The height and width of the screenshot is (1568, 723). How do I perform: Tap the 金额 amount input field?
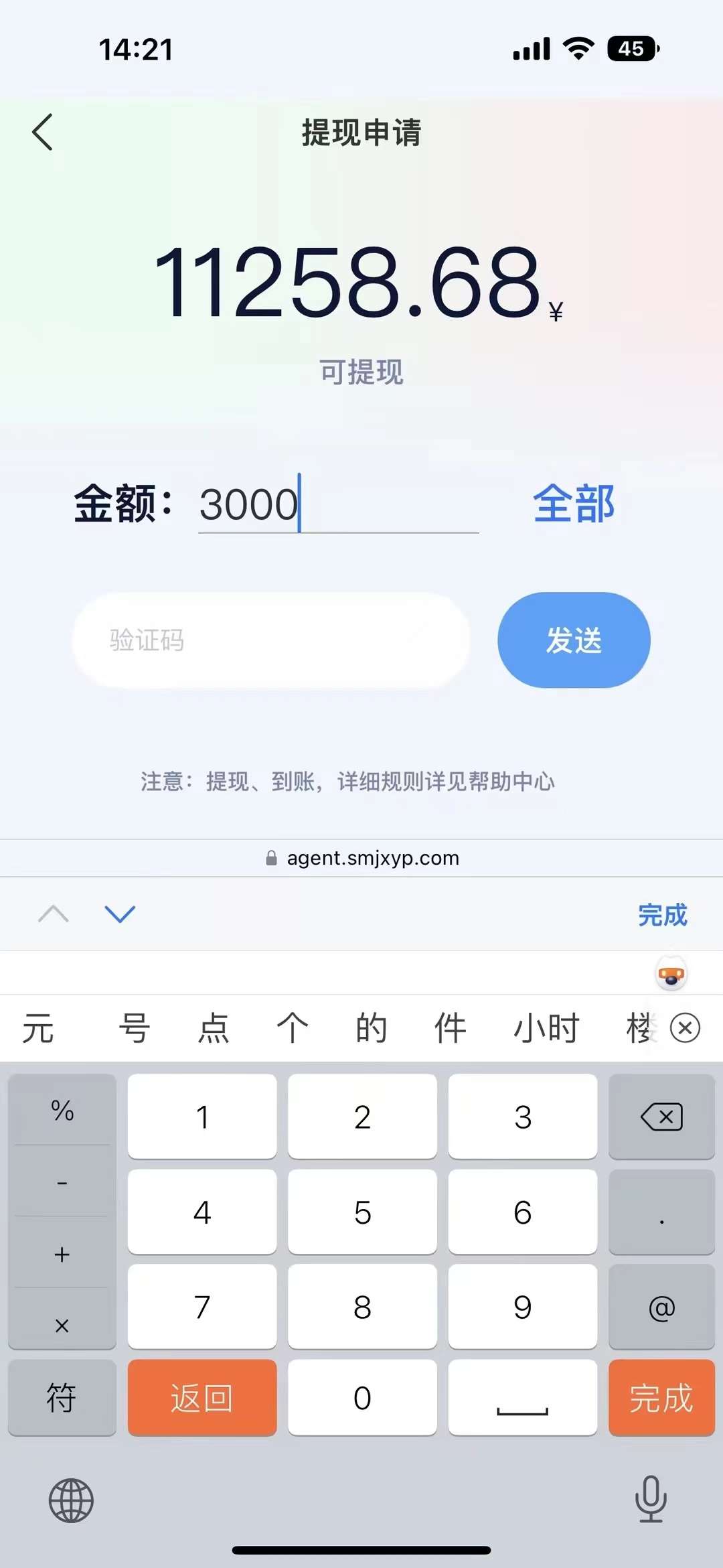338,504
